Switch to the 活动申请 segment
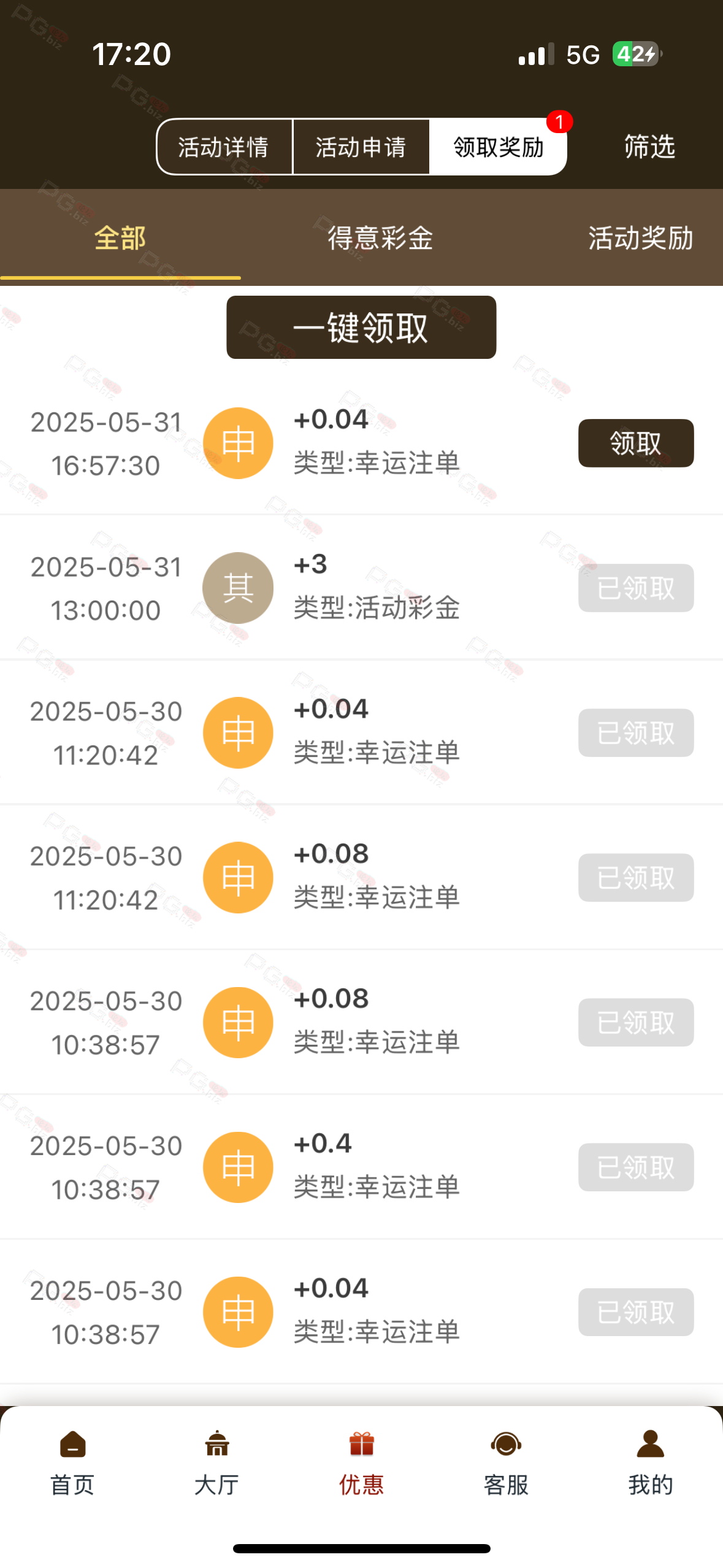This screenshot has width=723, height=1568. tap(361, 147)
